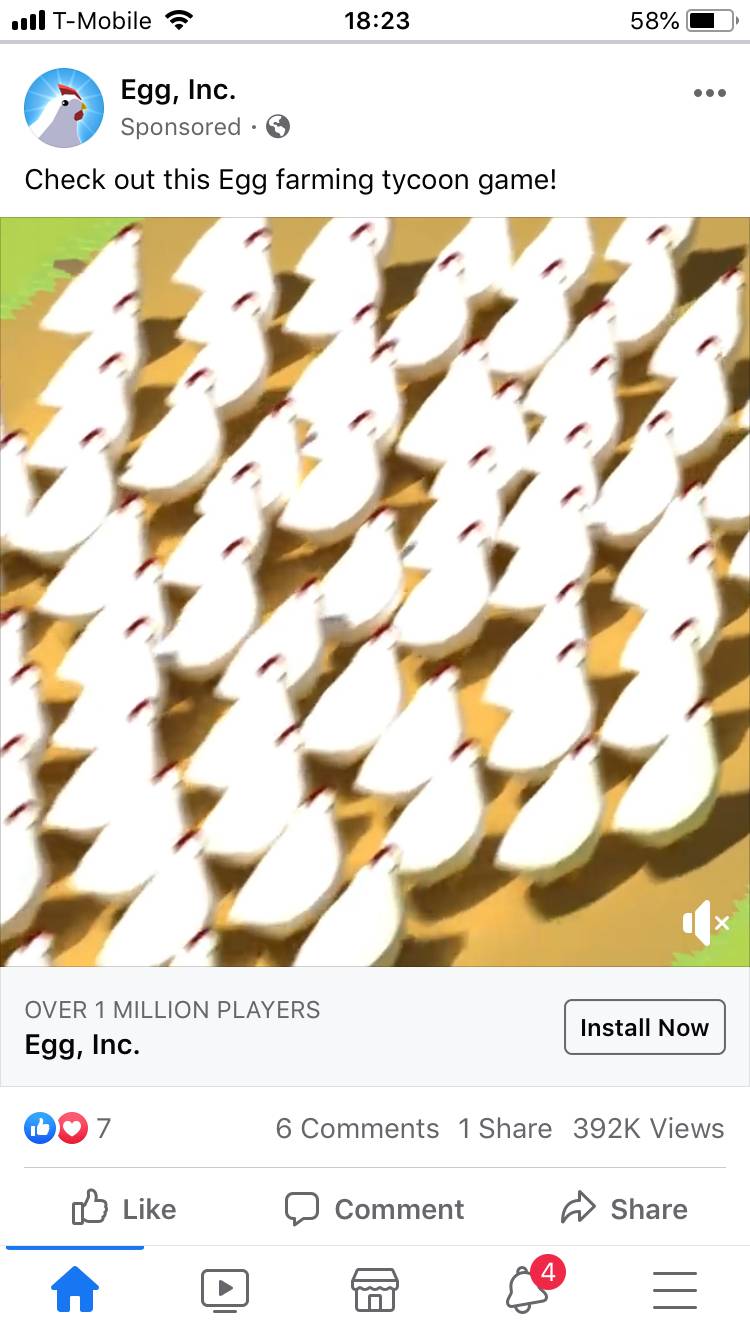The image size is (750, 1334).
Task: Open the hamburger menu tab
Action: click(675, 1288)
